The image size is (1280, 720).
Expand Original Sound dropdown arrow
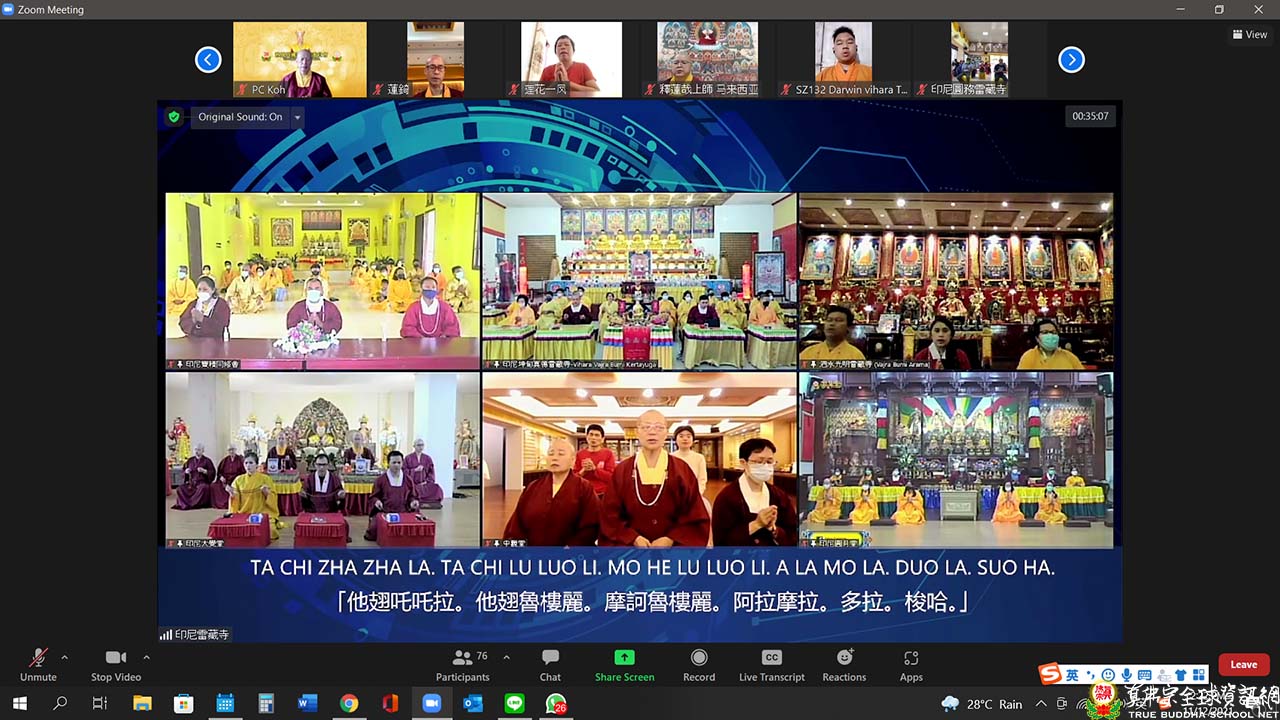(297, 117)
